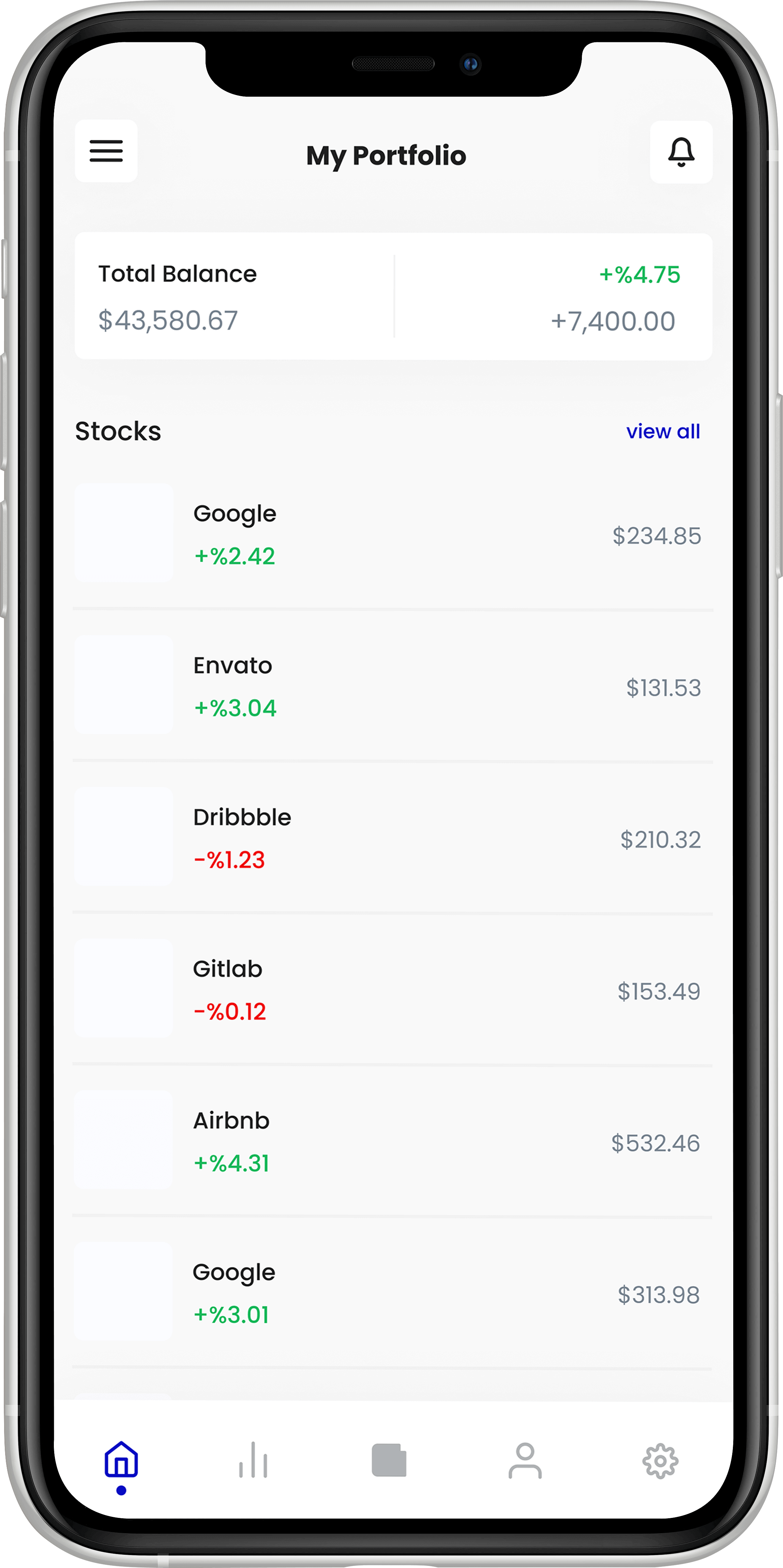Open the Total Balance card
Screen dimensions: 783x1568
[x=393, y=297]
